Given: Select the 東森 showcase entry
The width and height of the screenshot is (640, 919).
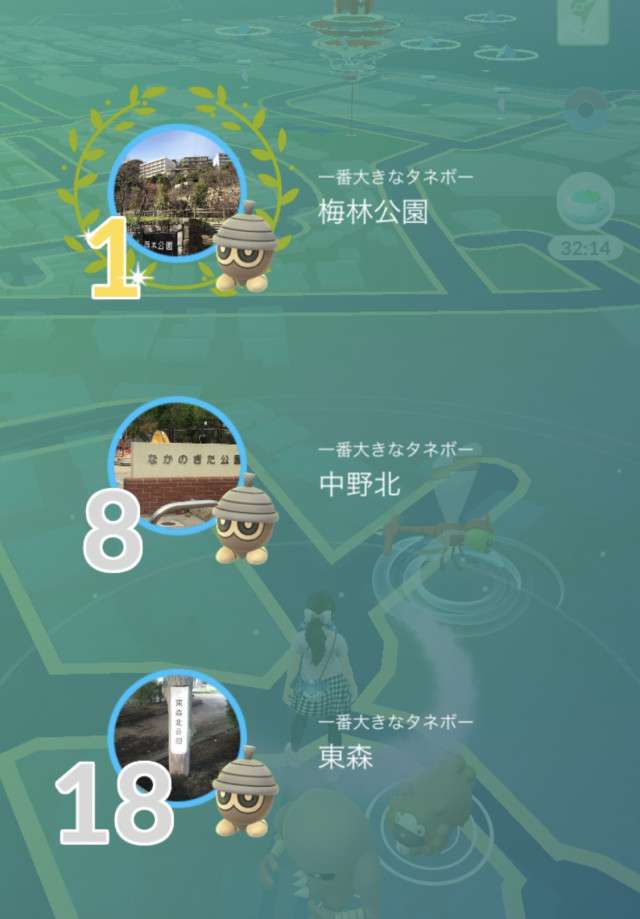Looking at the screenshot, I should (178, 739).
